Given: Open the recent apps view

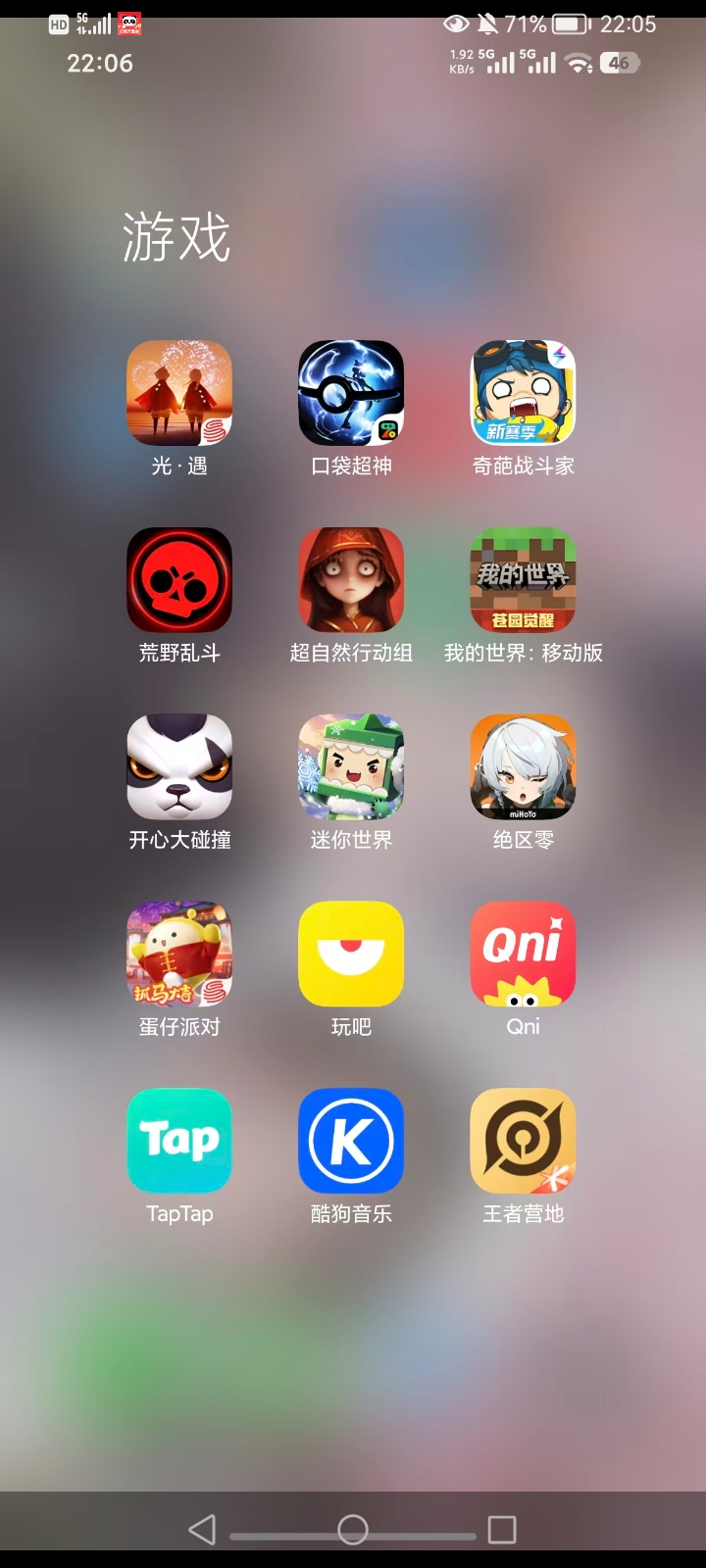Looking at the screenshot, I should tap(502, 1530).
